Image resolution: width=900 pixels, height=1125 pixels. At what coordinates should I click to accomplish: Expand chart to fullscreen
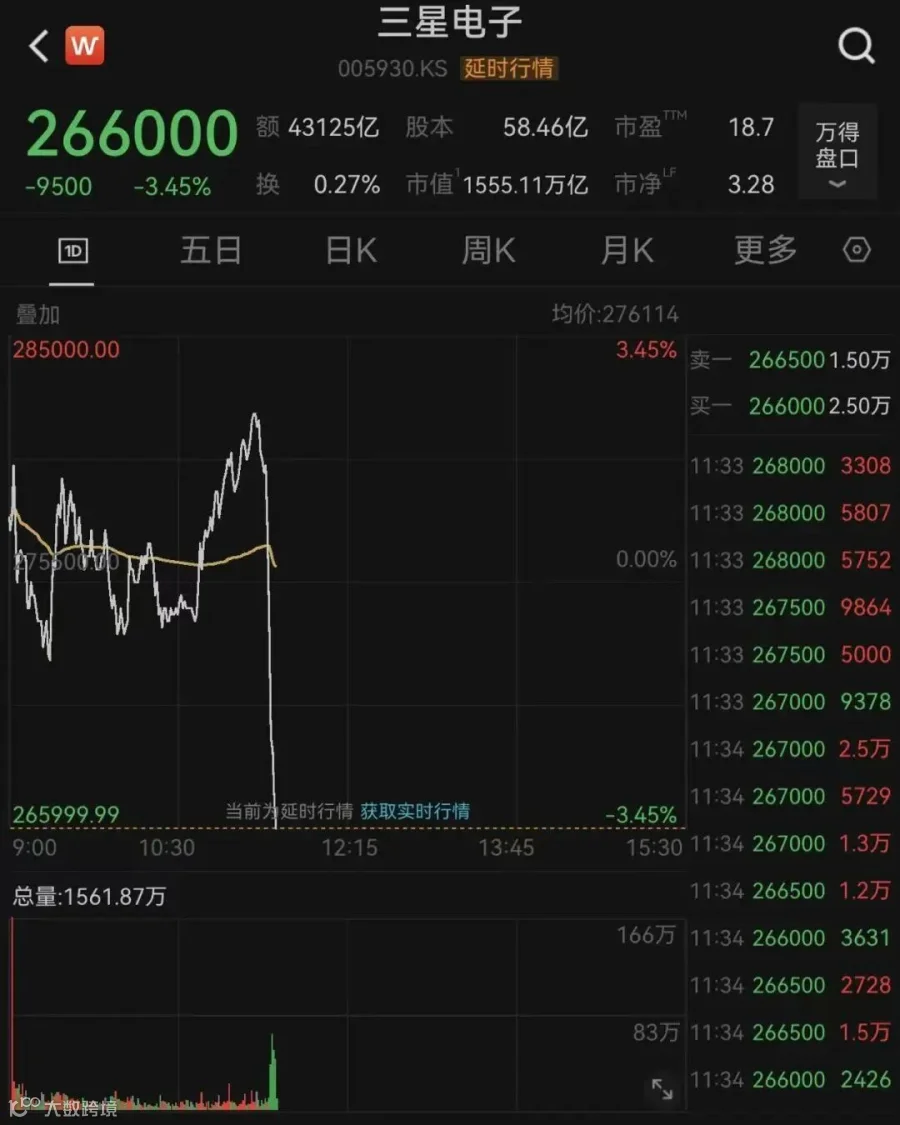pyautogui.click(x=662, y=1088)
